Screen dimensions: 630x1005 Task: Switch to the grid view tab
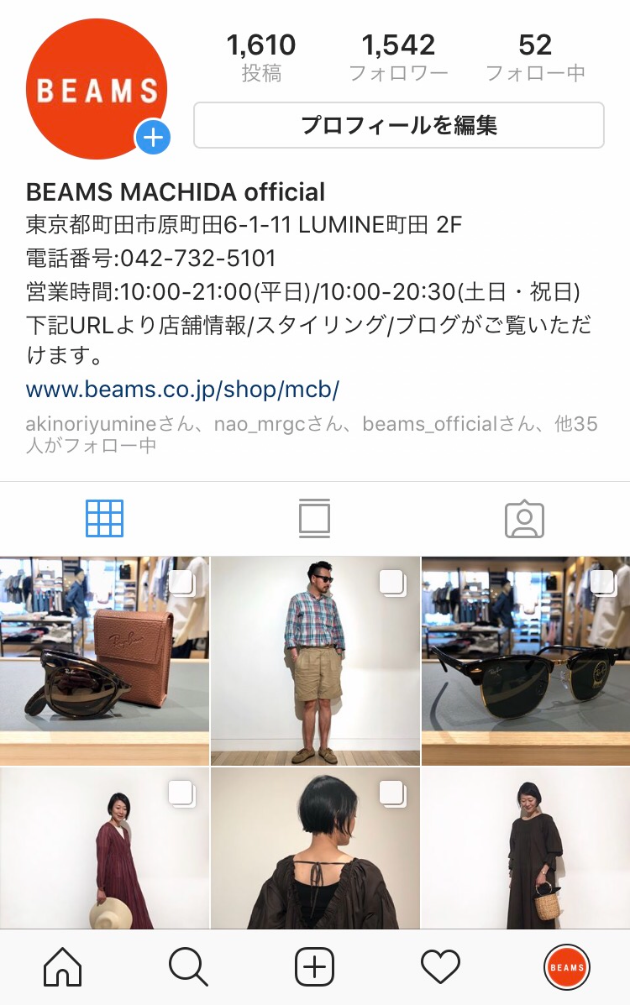coord(104,518)
